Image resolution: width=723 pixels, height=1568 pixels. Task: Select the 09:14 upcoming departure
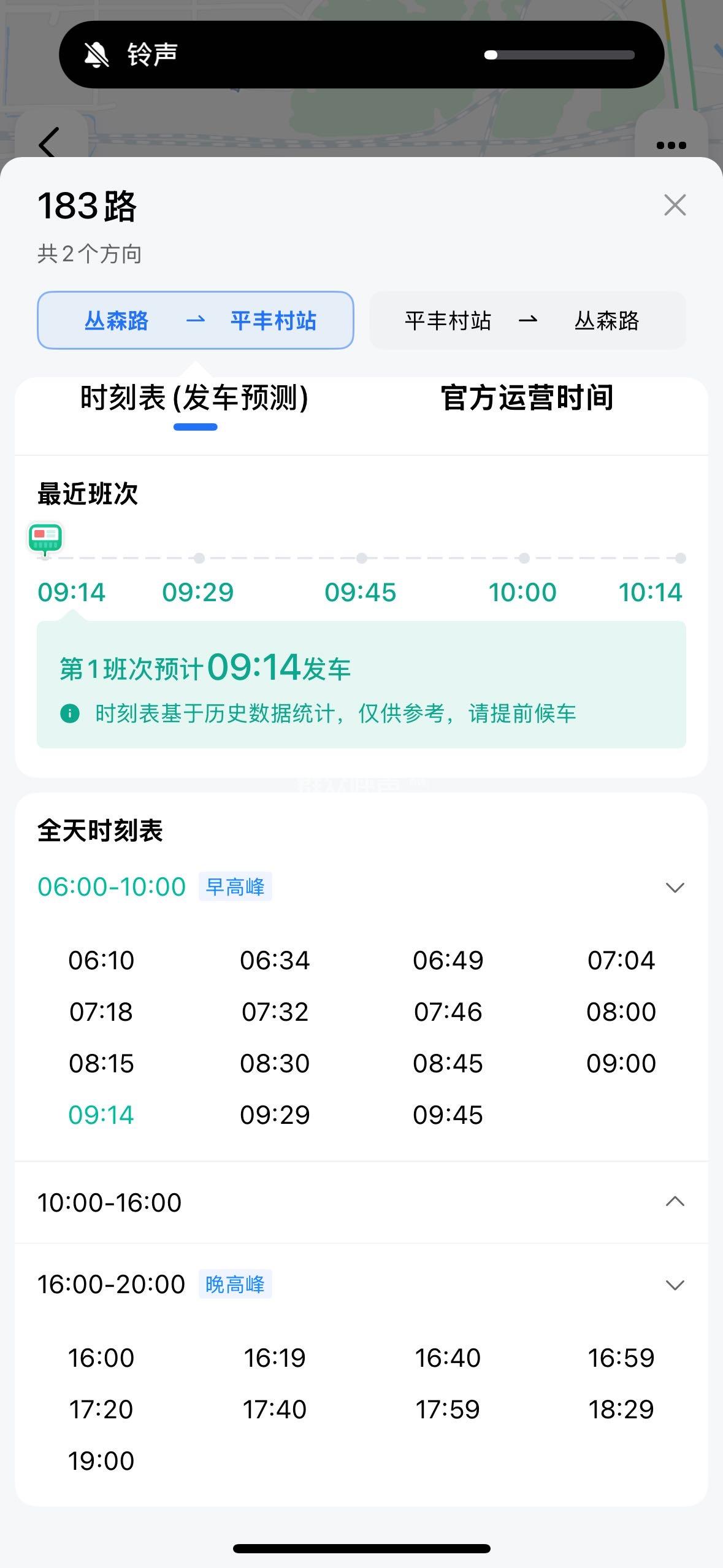71,591
